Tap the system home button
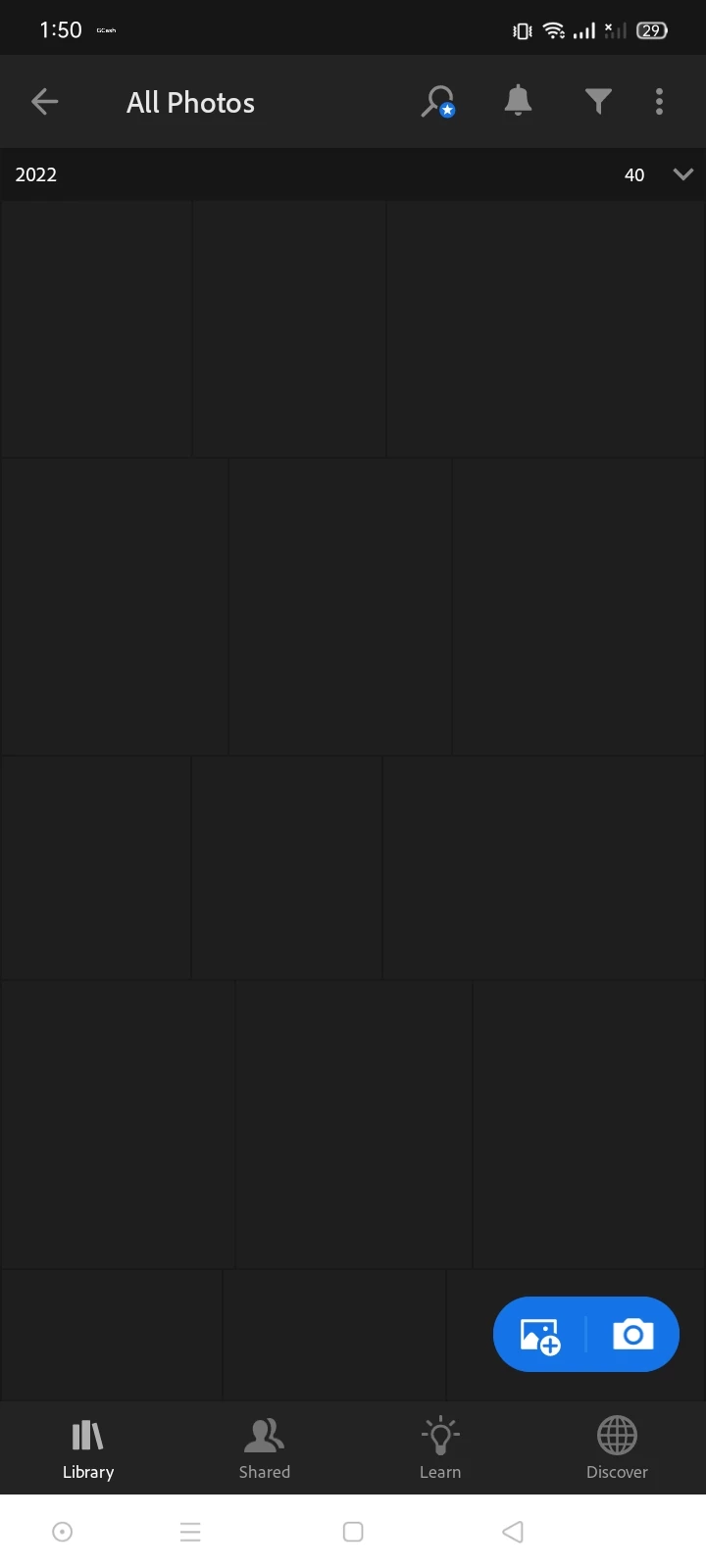This screenshot has width=706, height=1568. (x=353, y=1532)
